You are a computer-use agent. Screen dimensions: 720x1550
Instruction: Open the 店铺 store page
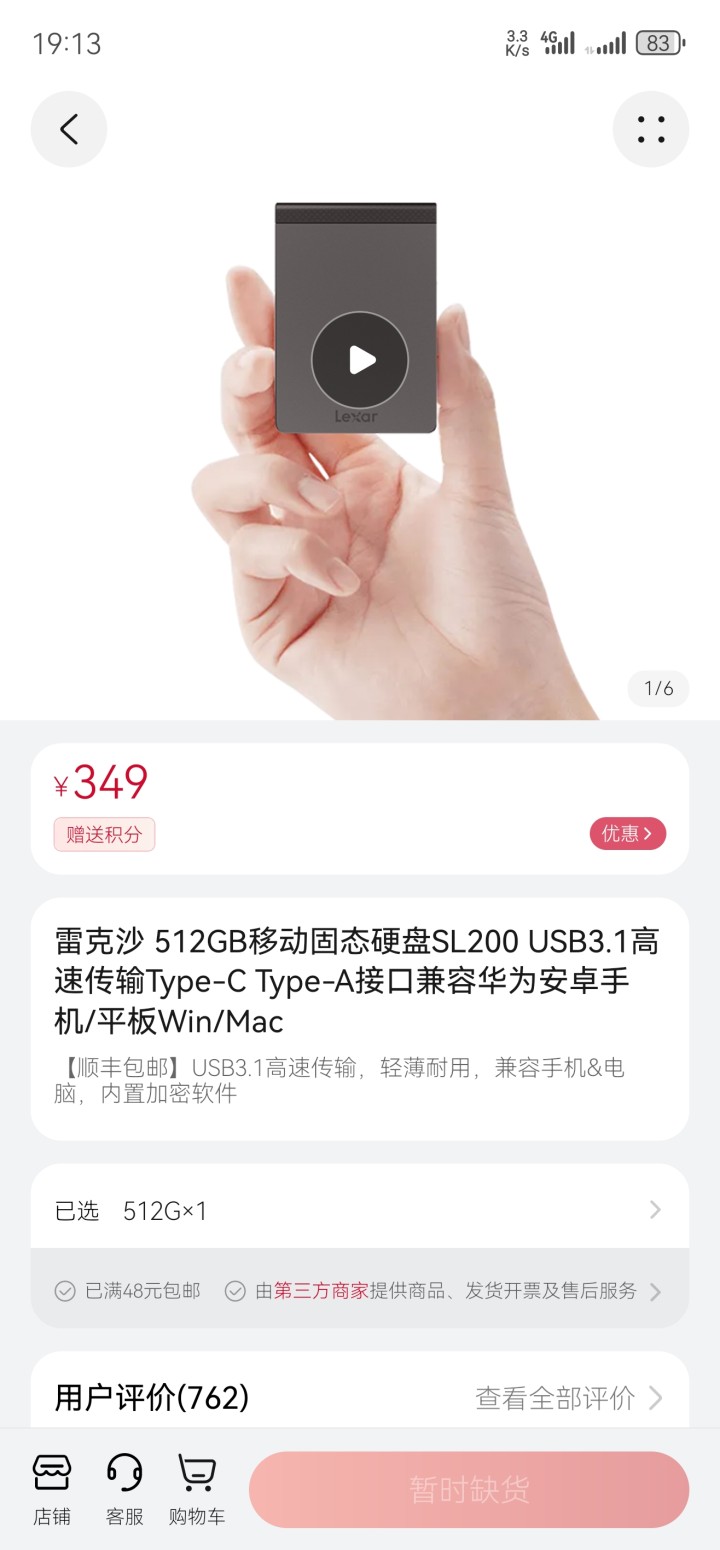[52, 1490]
